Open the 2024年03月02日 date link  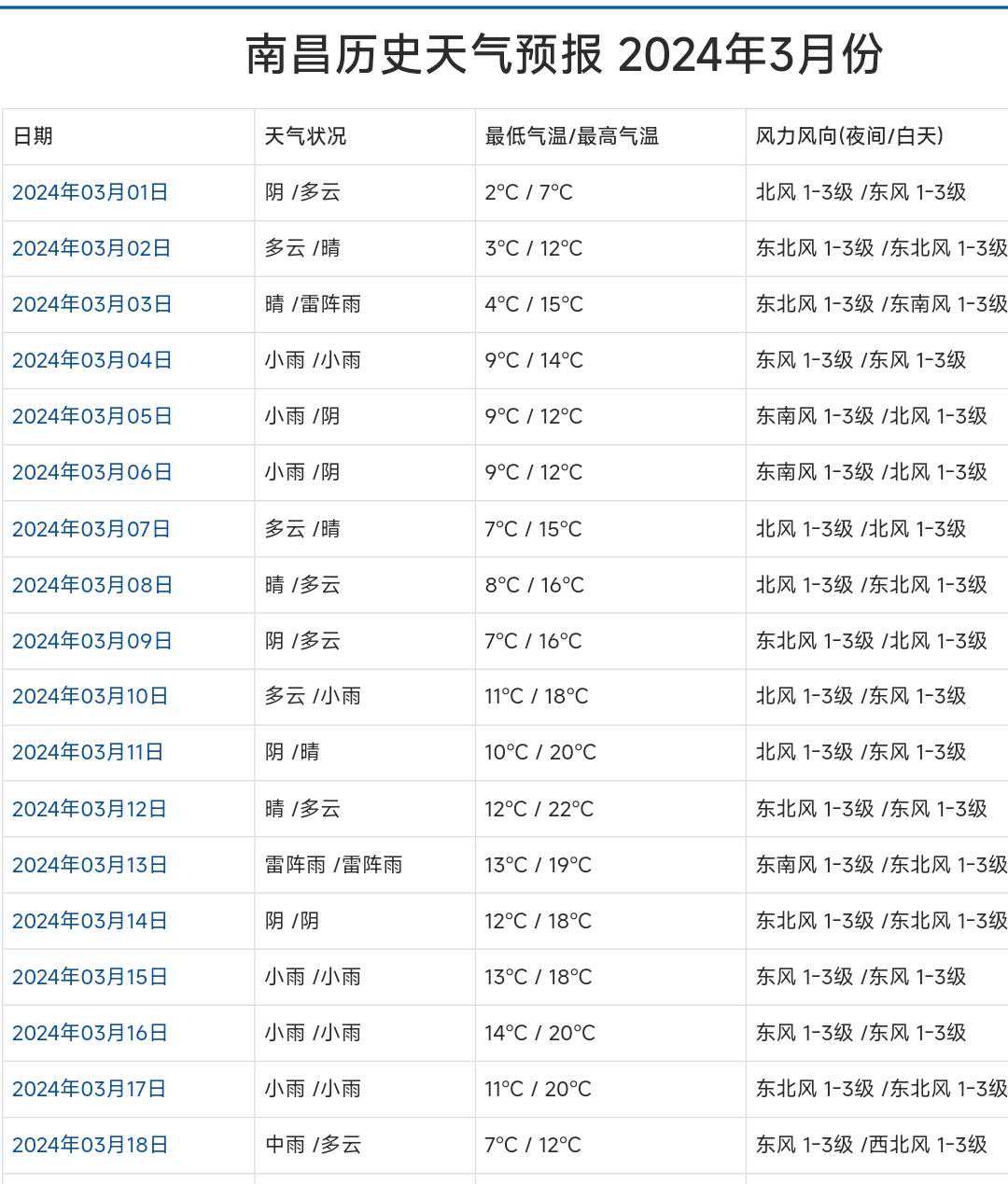click(91, 248)
